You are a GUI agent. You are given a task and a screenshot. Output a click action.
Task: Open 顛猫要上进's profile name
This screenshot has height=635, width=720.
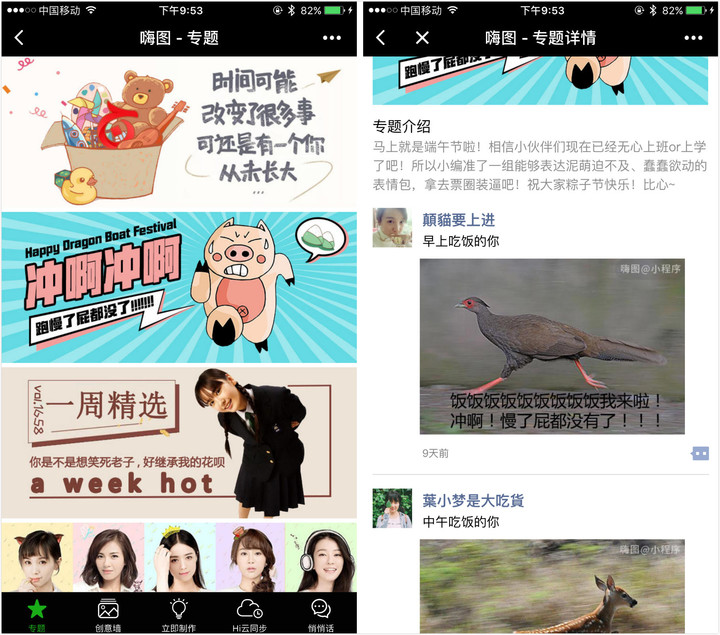458,220
